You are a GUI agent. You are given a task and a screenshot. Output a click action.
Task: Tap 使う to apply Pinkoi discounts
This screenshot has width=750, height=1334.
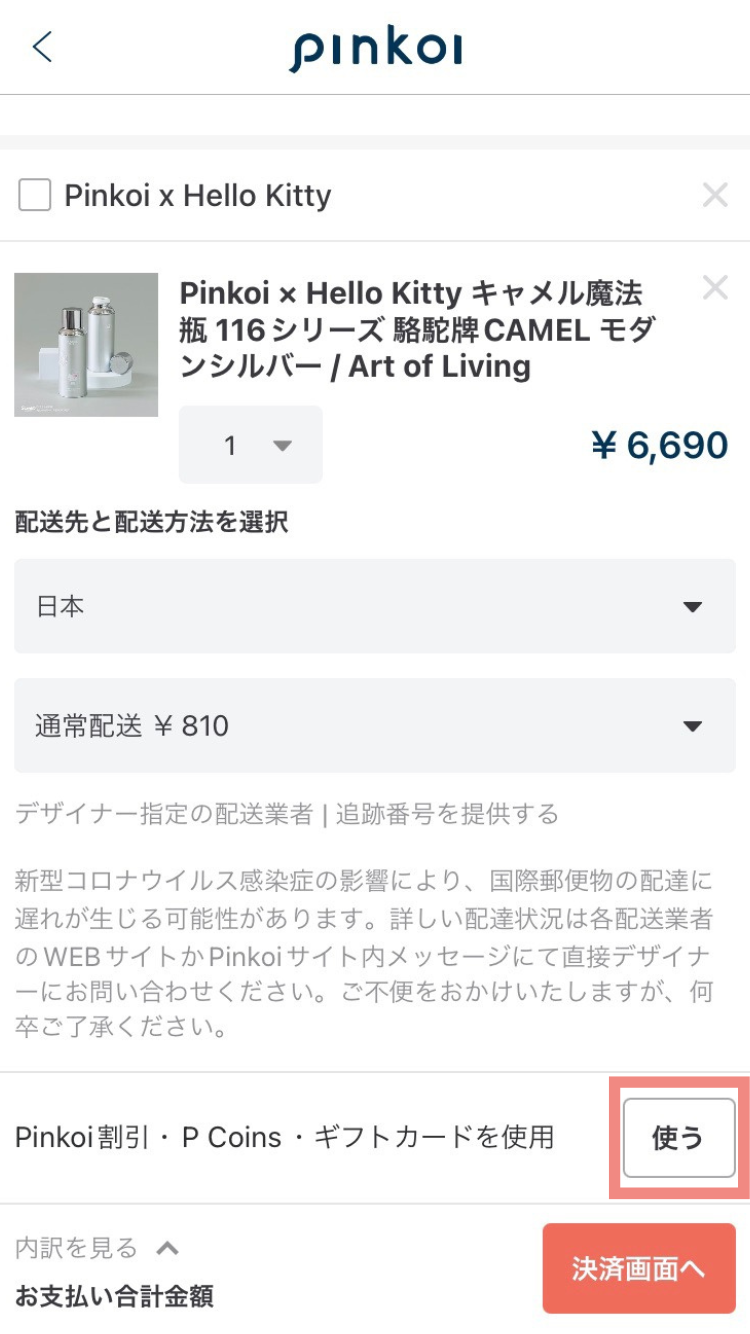[679, 1137]
